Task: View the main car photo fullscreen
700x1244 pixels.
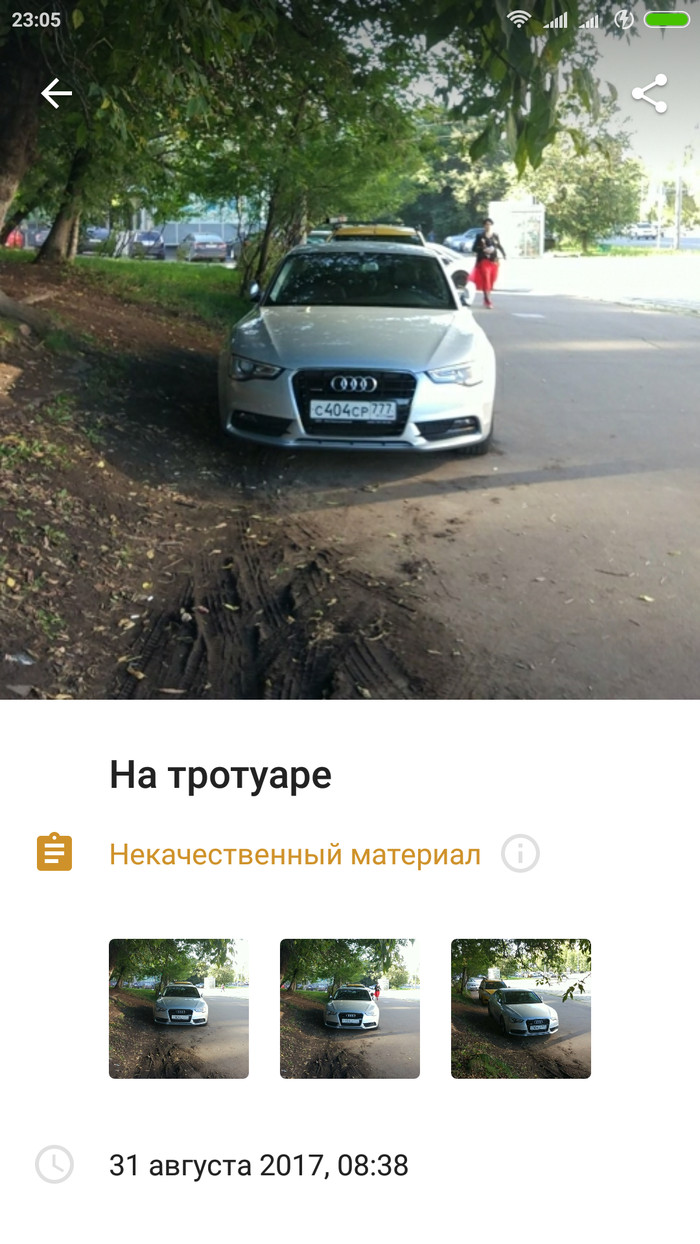Action: pyautogui.click(x=350, y=400)
